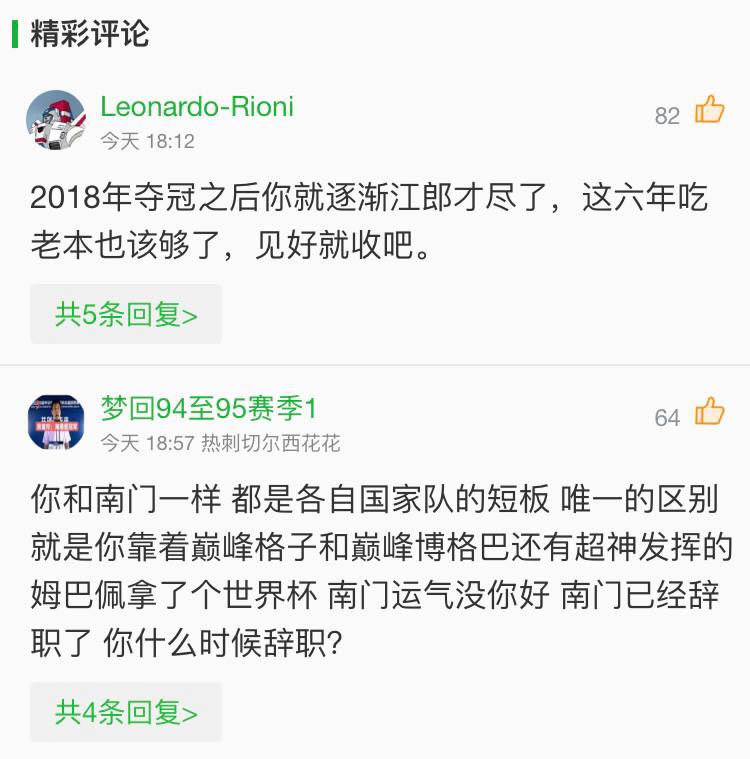
Task: Like Leonardo-Rioni's comment via thumbs-up icon
Action: (x=712, y=113)
